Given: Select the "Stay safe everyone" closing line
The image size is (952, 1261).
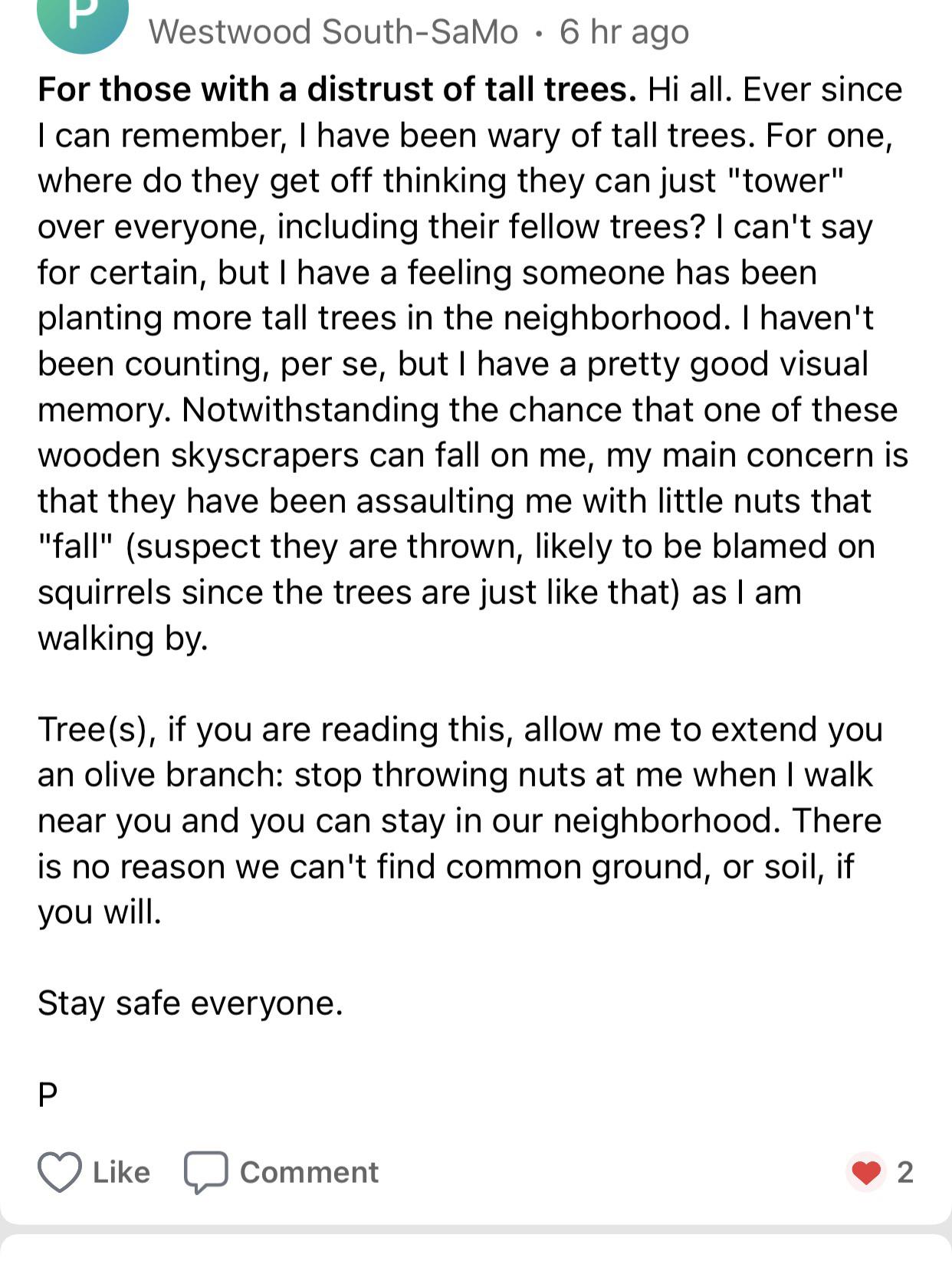Looking at the screenshot, I should 192,1002.
